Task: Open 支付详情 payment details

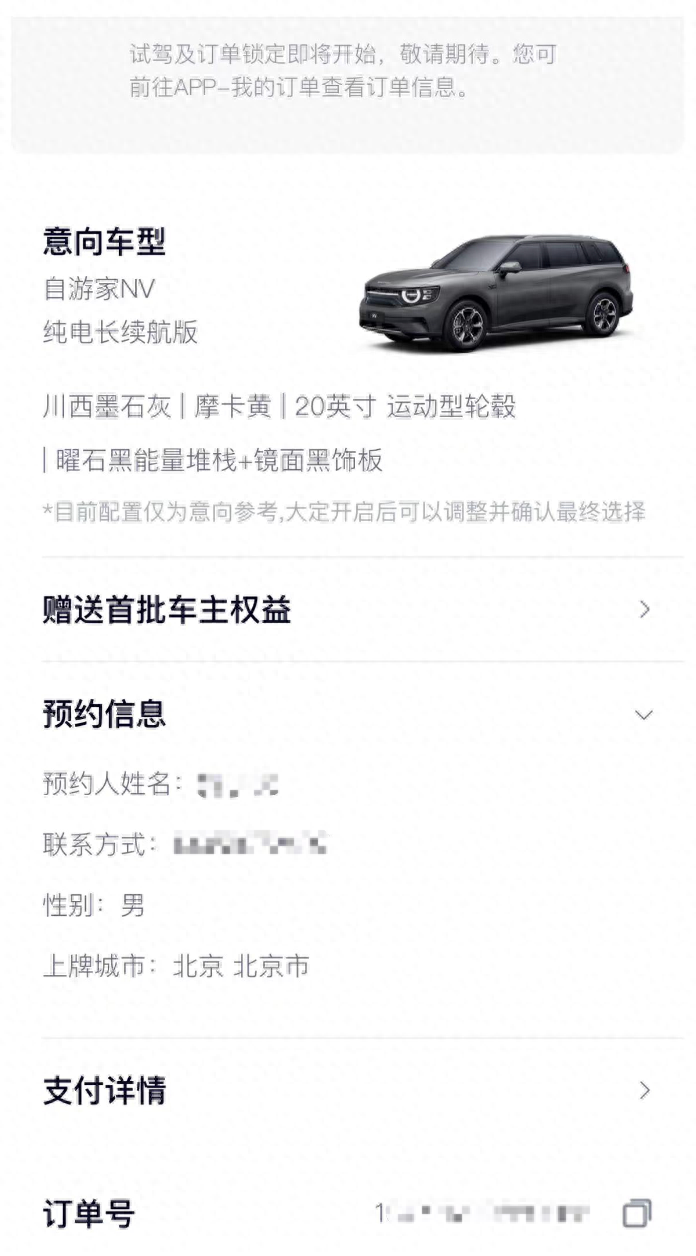Action: point(644,1090)
